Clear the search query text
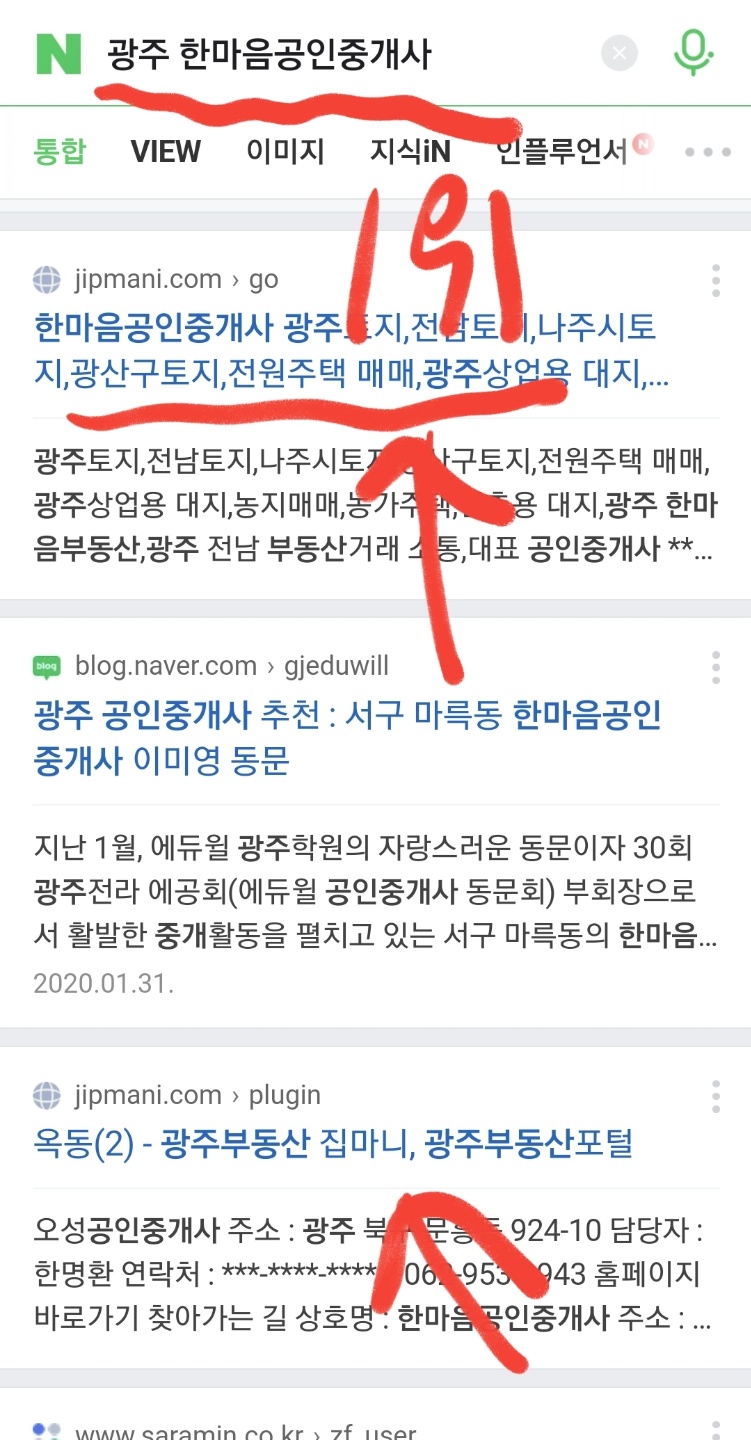Screen dimensions: 751x1440 pyautogui.click(x=619, y=53)
